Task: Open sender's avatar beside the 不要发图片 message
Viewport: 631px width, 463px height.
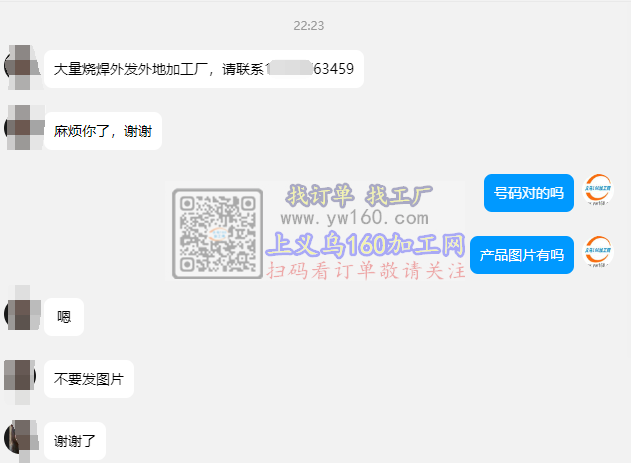Action: point(22,376)
